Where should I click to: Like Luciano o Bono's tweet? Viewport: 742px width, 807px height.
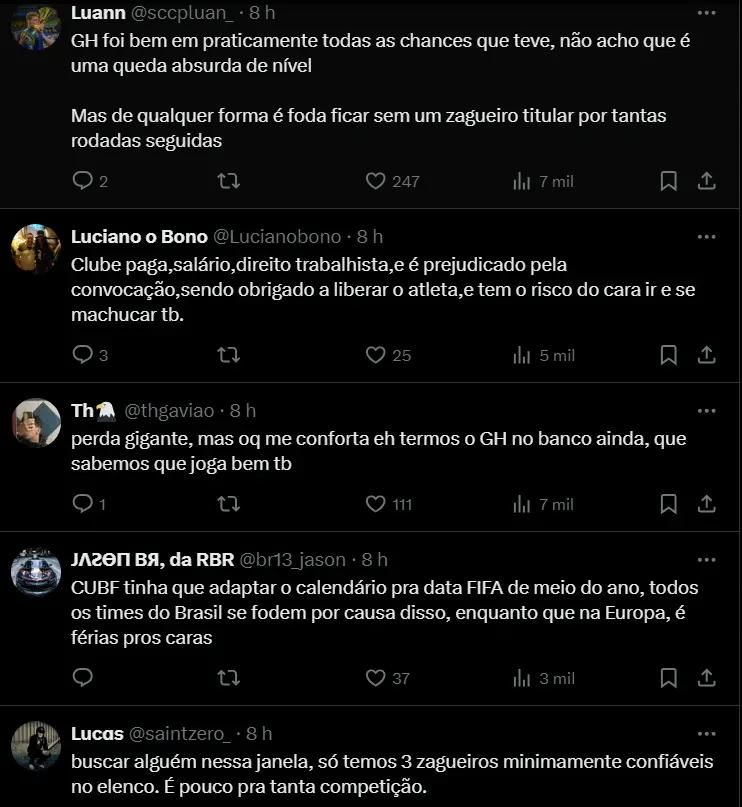(376, 355)
